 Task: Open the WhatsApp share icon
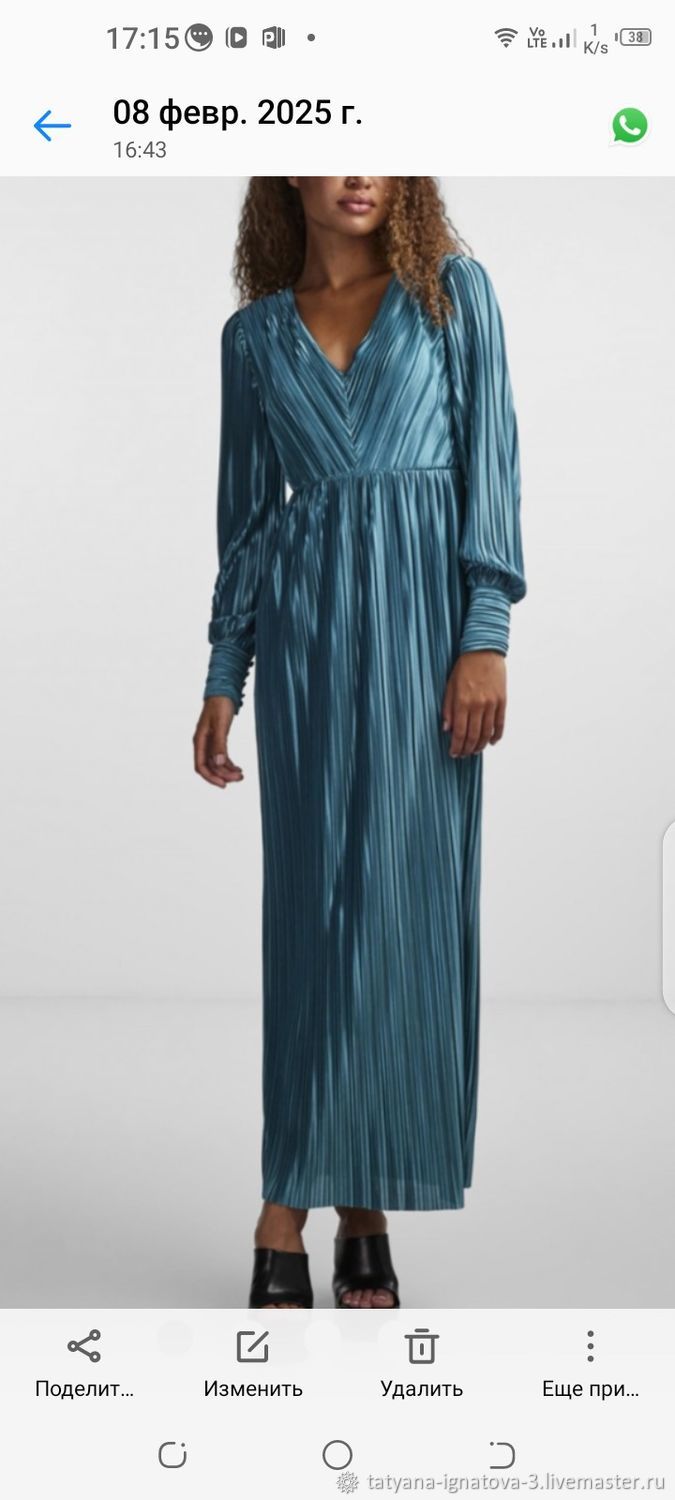630,126
